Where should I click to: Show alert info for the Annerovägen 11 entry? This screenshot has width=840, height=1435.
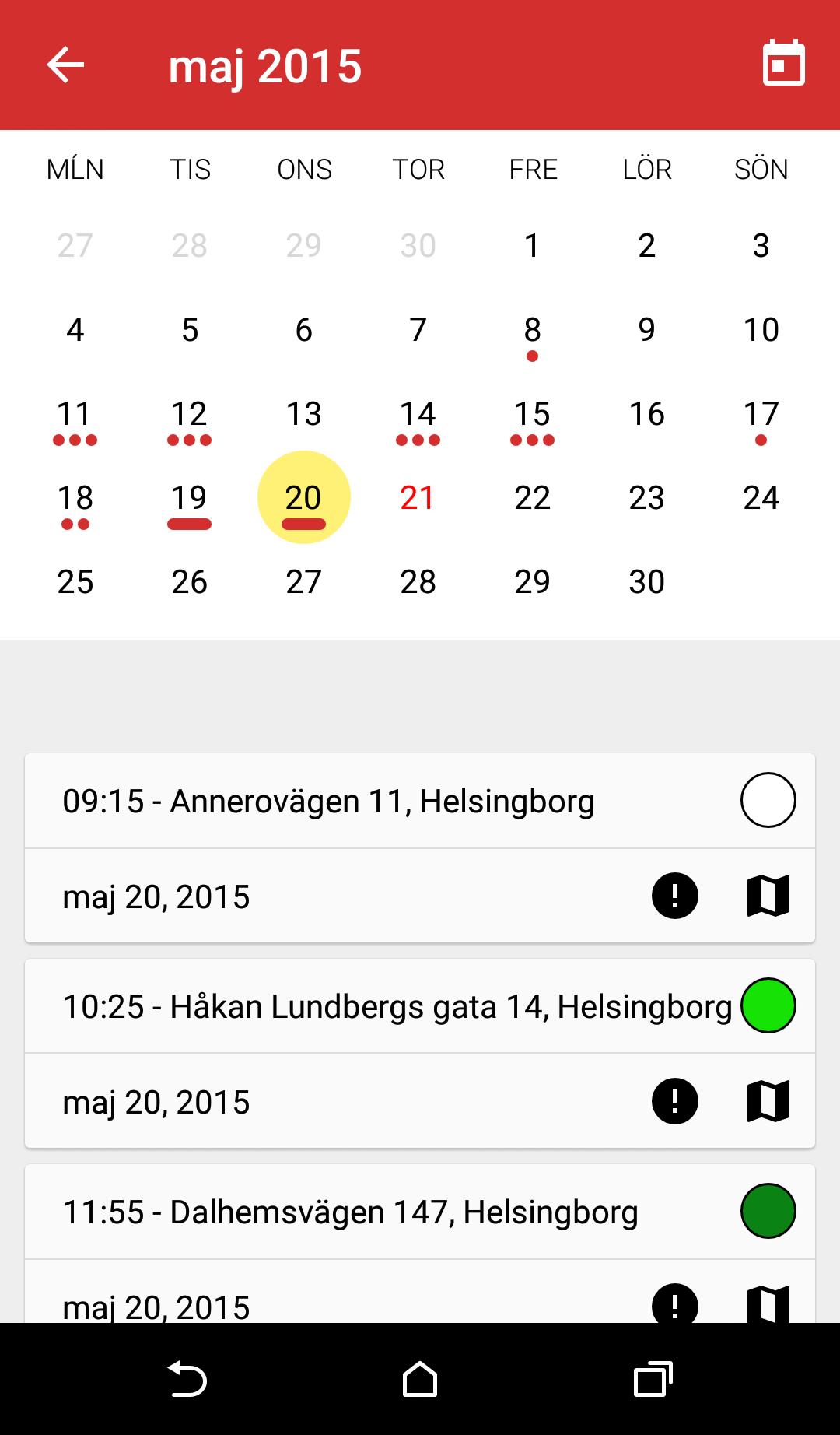(674, 896)
